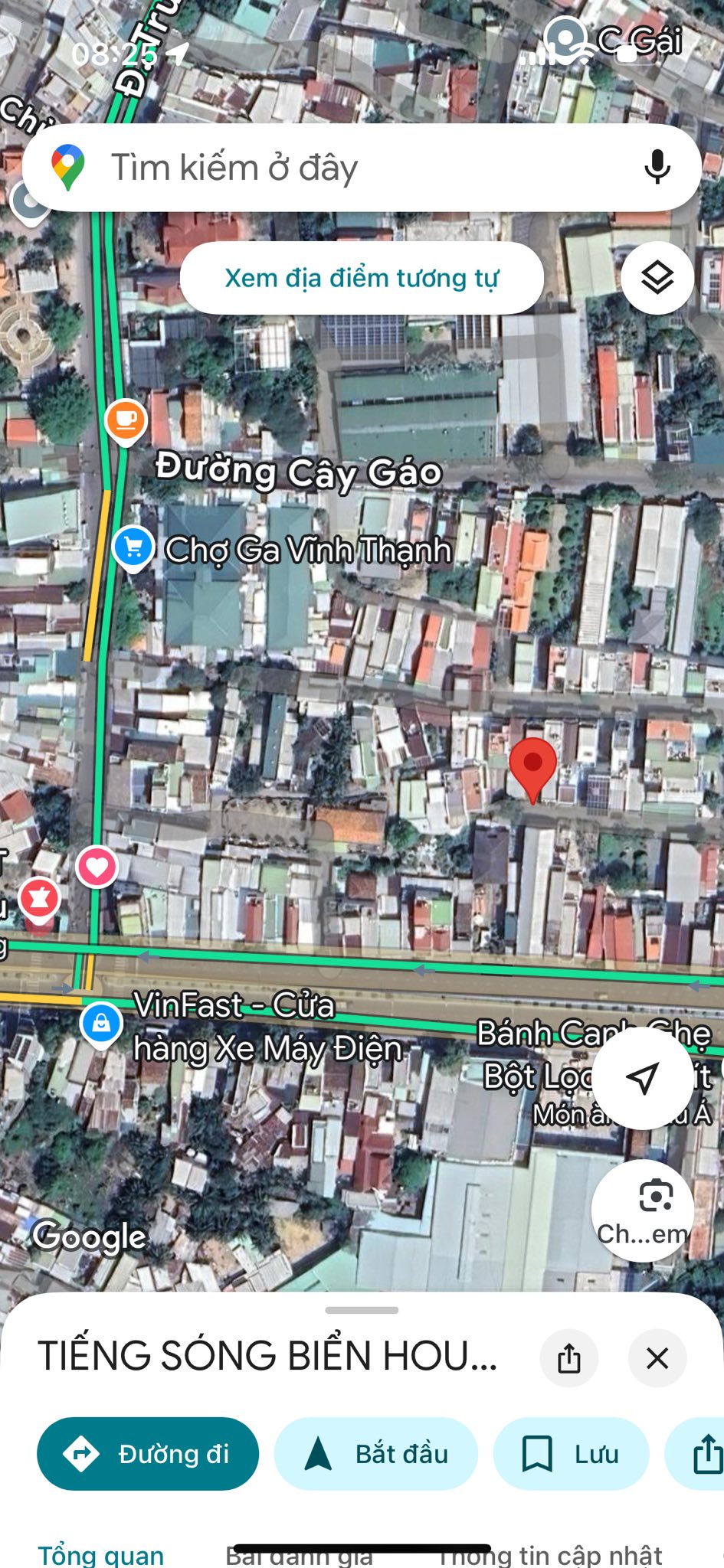Close the place info card
The width and height of the screenshot is (724, 1568).
point(657,1358)
